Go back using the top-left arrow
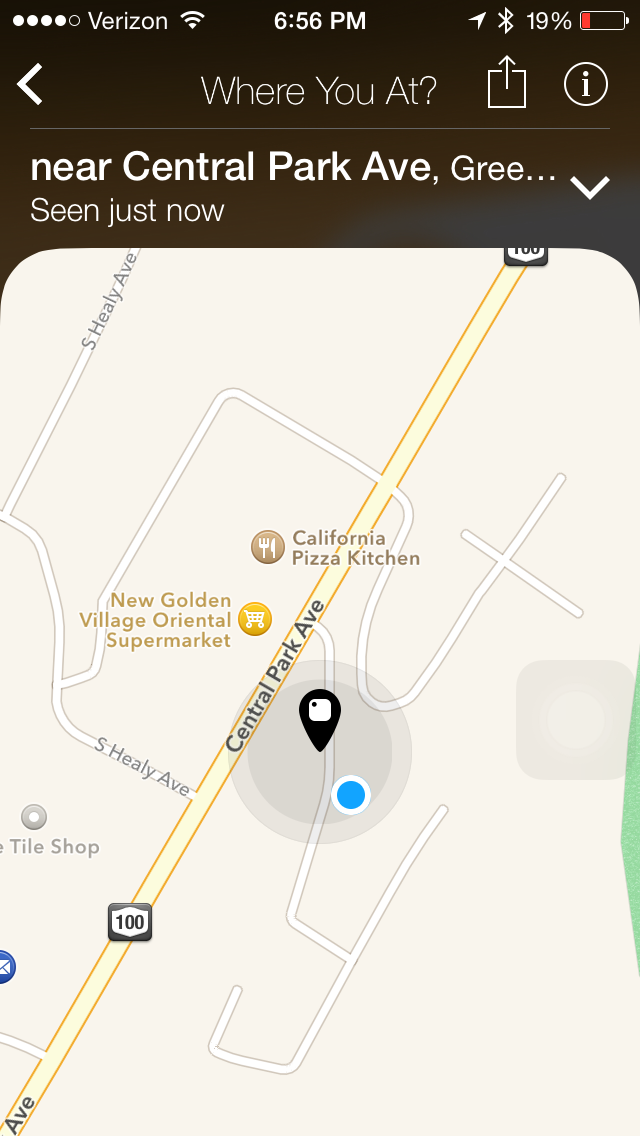640x1136 pixels. [x=30, y=85]
